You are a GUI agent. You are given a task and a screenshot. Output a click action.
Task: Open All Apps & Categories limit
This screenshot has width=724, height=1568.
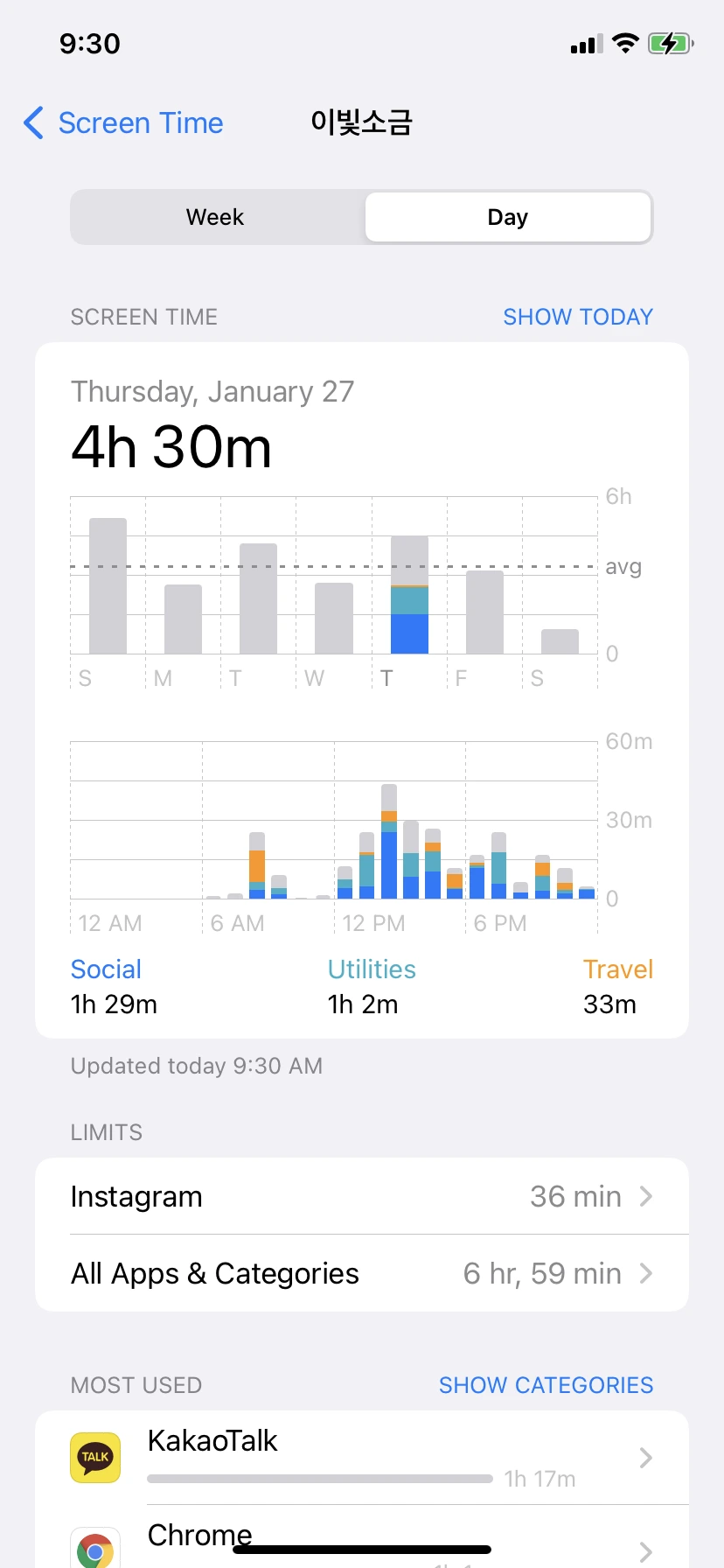pos(362,1273)
